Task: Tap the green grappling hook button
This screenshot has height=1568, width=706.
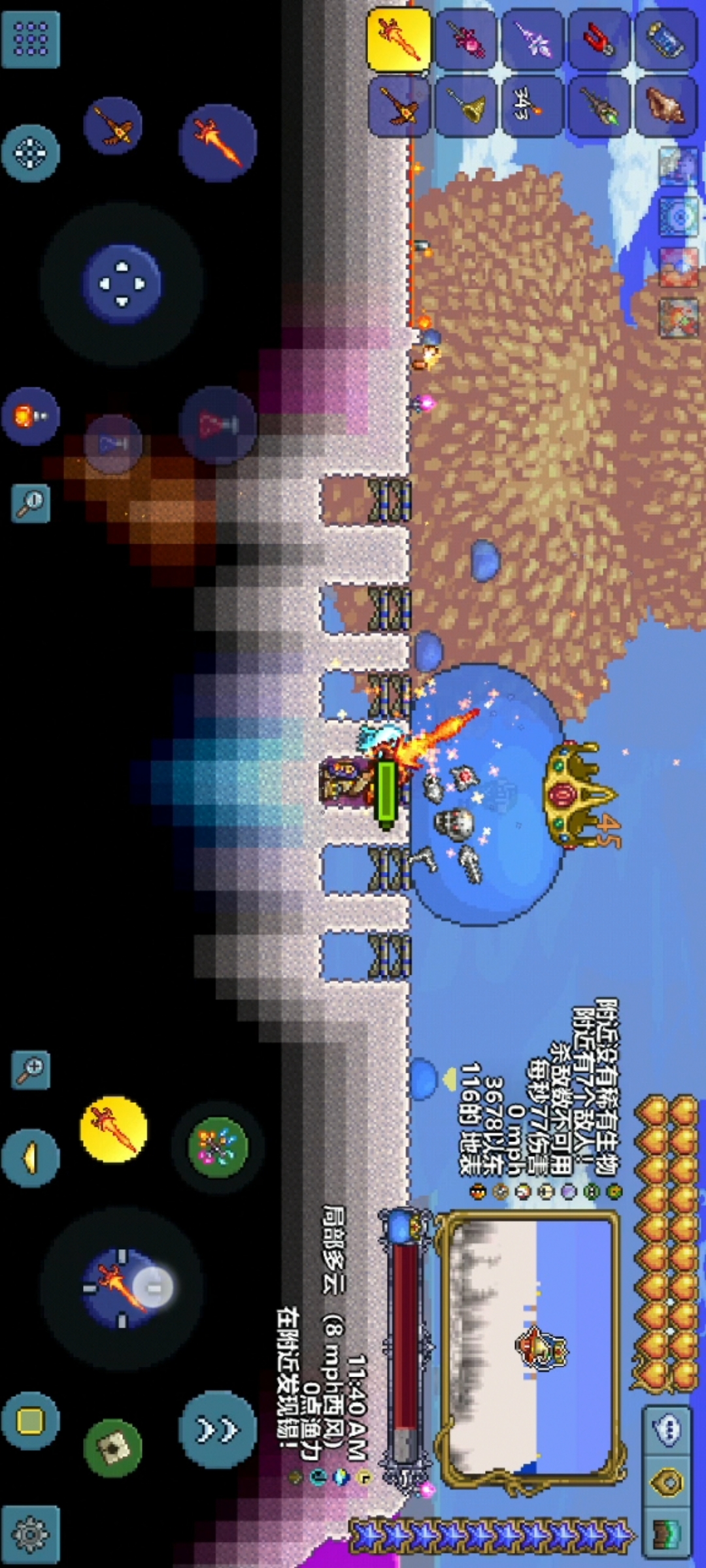Action: [113, 1448]
